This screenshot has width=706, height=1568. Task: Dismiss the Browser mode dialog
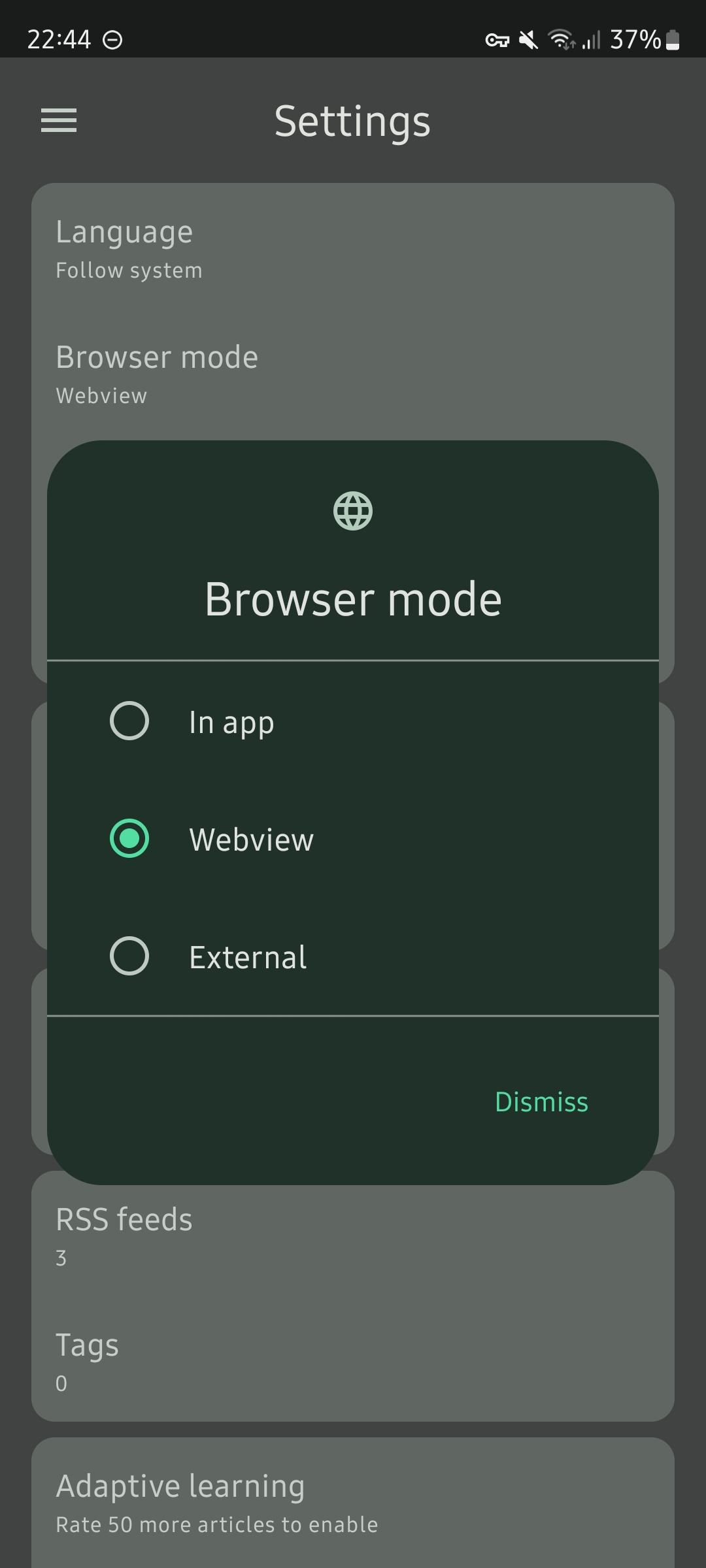pos(541,1102)
